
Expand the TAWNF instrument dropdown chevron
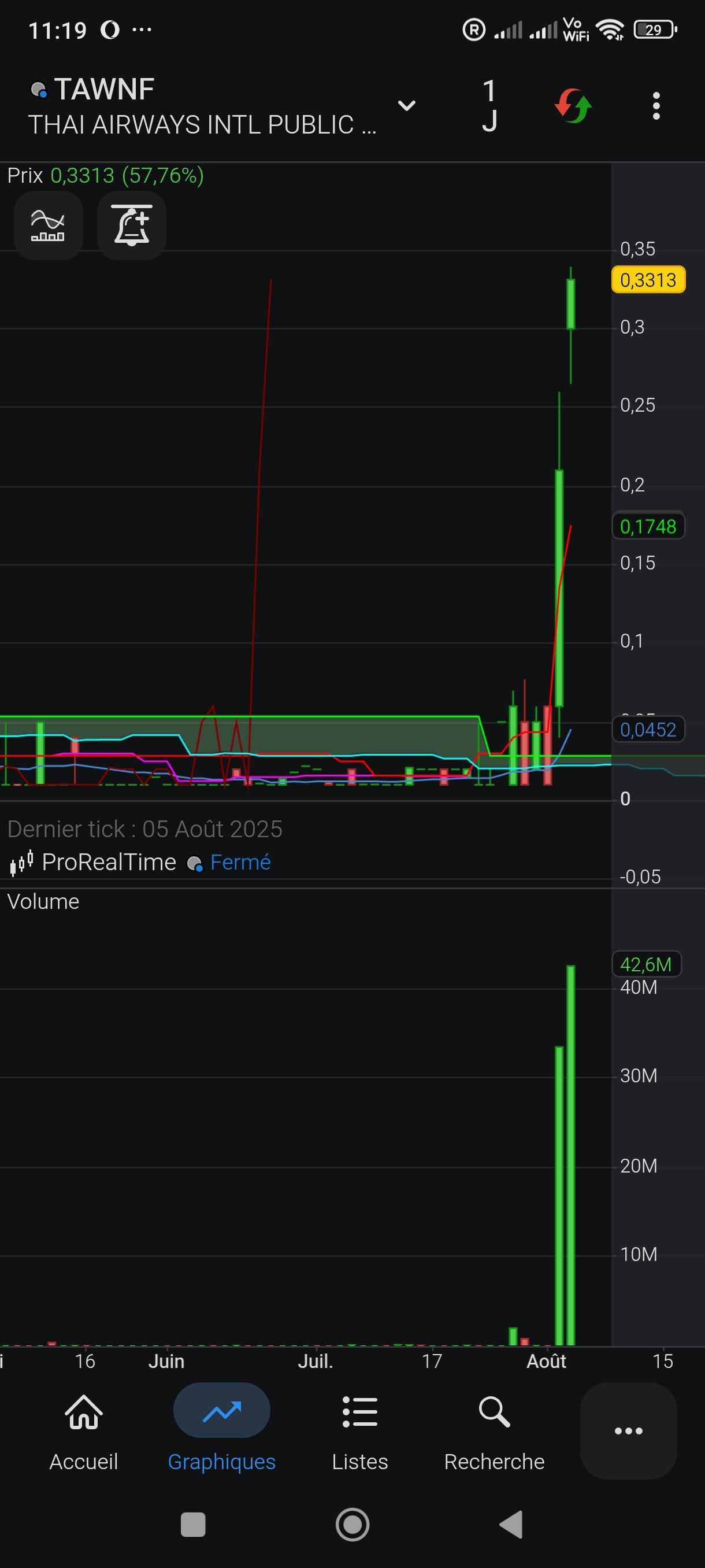[406, 106]
